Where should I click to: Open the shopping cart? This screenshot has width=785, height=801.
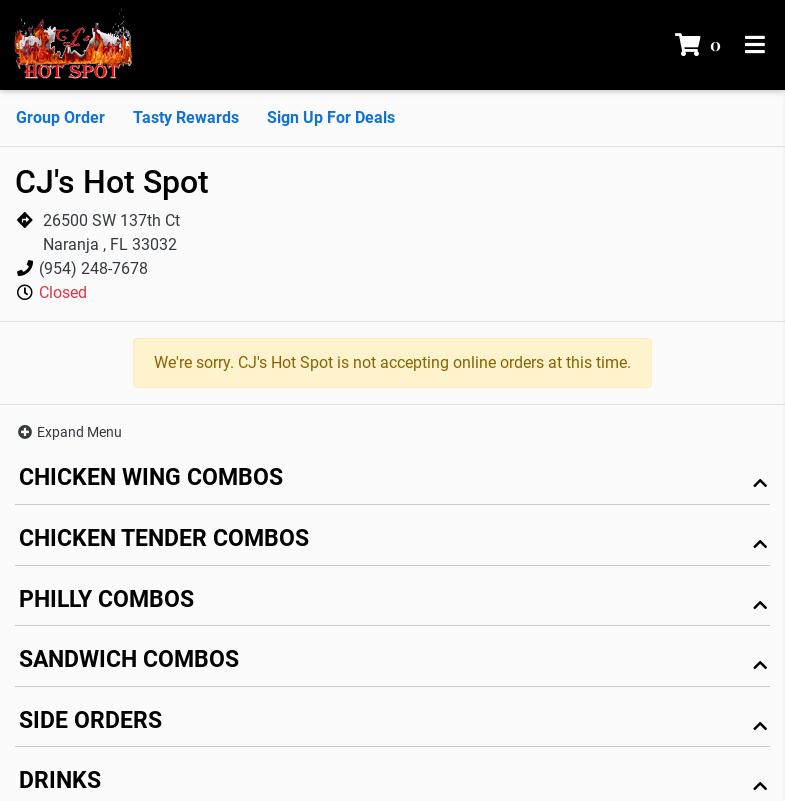(697, 45)
